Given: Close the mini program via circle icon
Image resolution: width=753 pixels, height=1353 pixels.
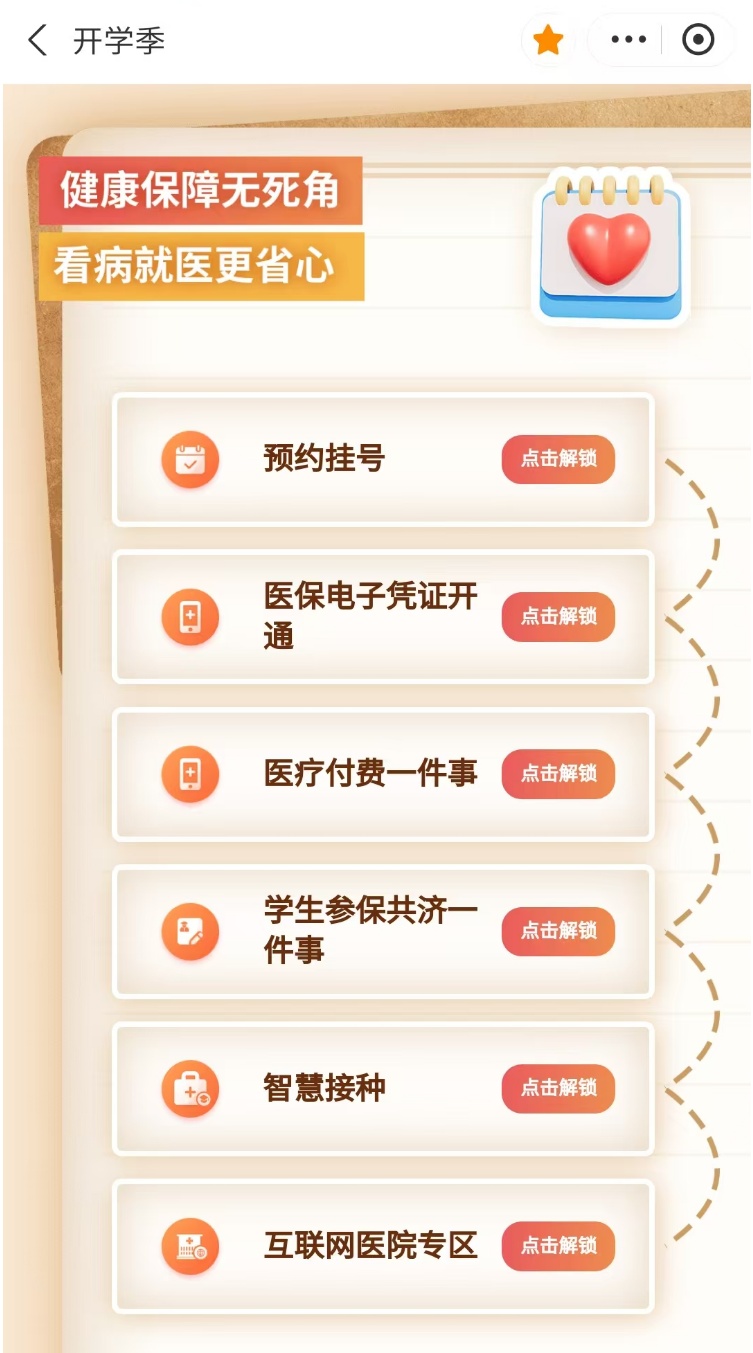Looking at the screenshot, I should pyautogui.click(x=697, y=41).
